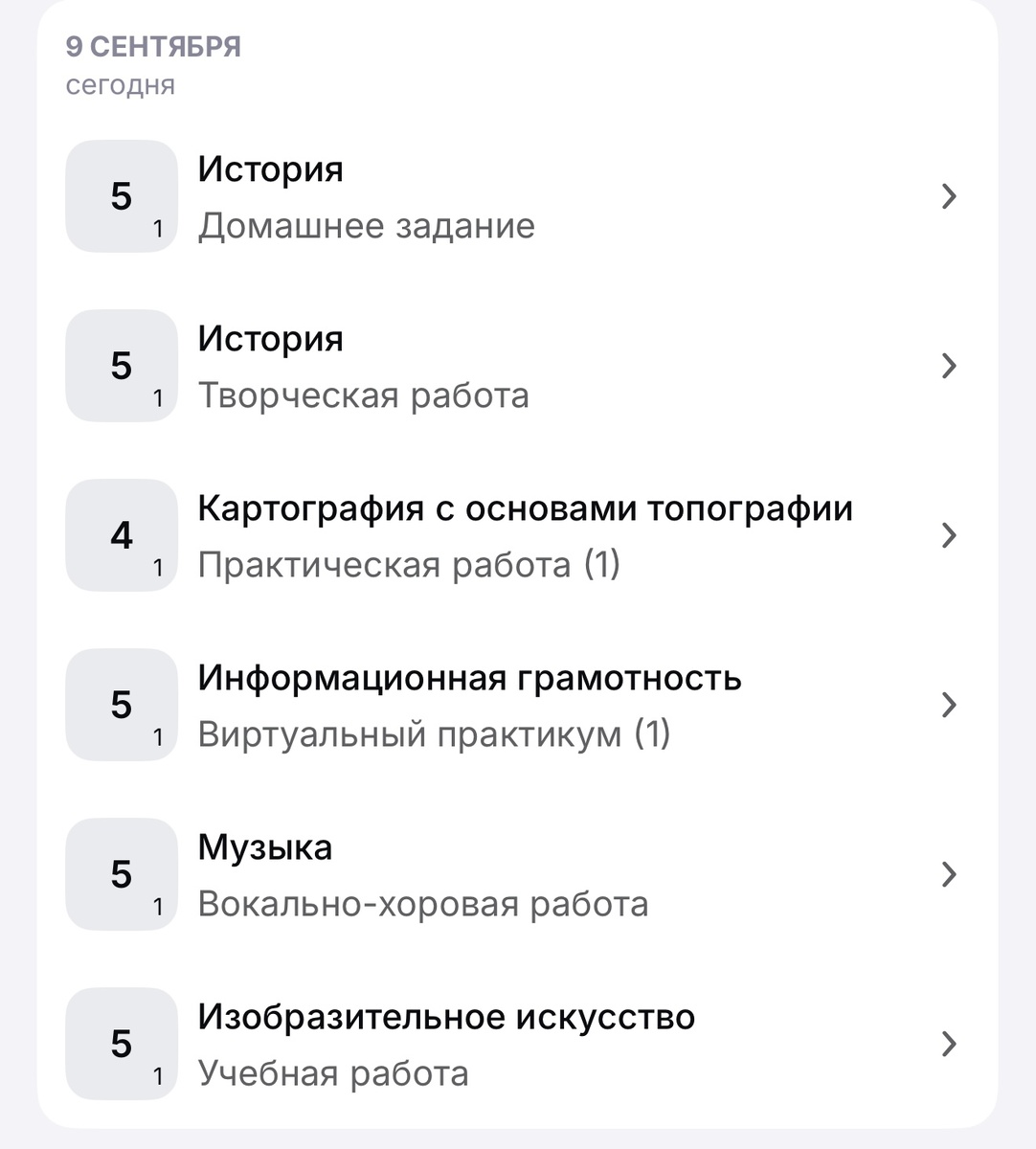The width and height of the screenshot is (1036, 1149).
Task: Open Изобразительное искусство Учебная работа grade
Action: pyautogui.click(x=517, y=1044)
